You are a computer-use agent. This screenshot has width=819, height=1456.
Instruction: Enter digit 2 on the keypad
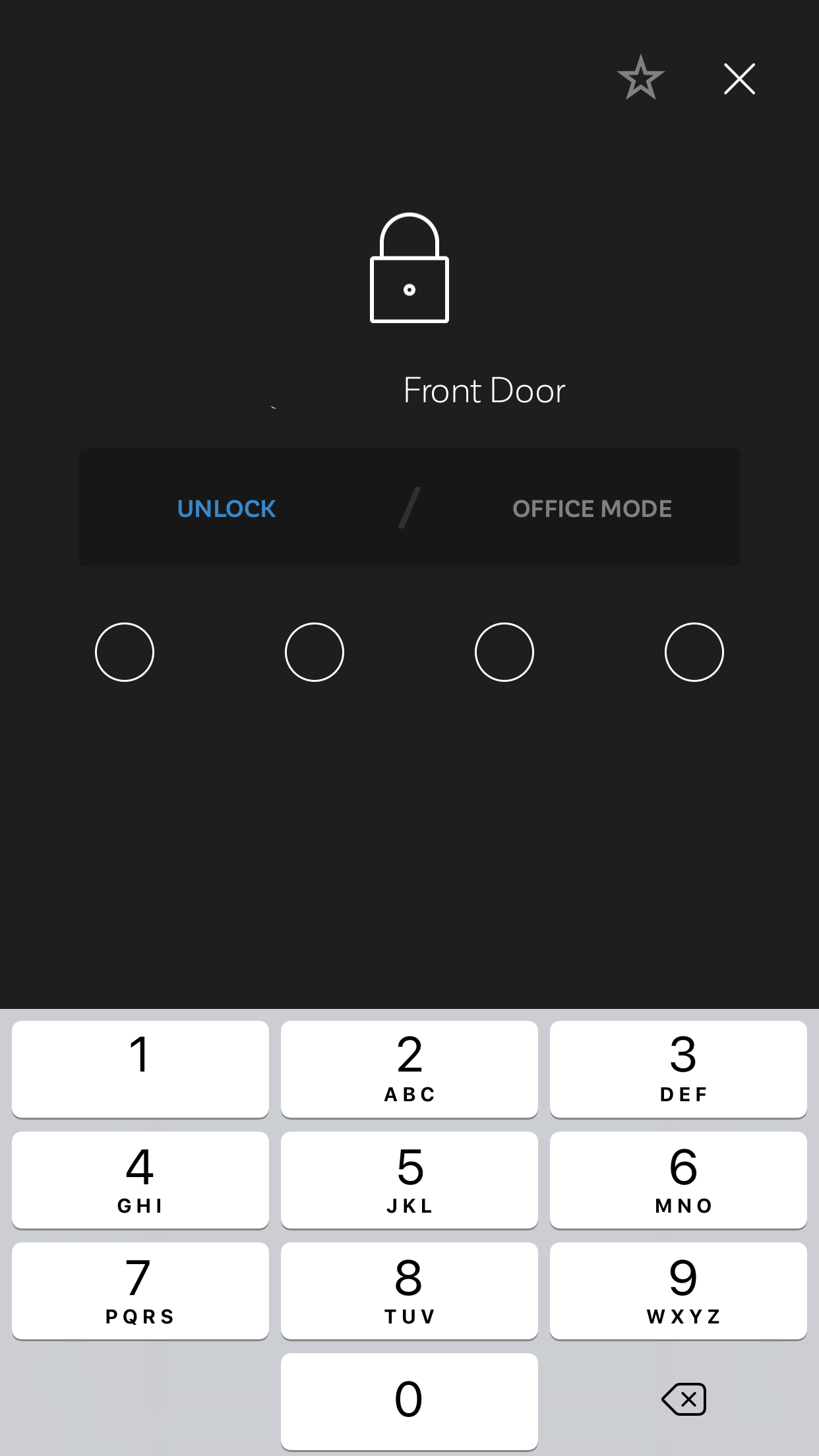(x=409, y=1069)
